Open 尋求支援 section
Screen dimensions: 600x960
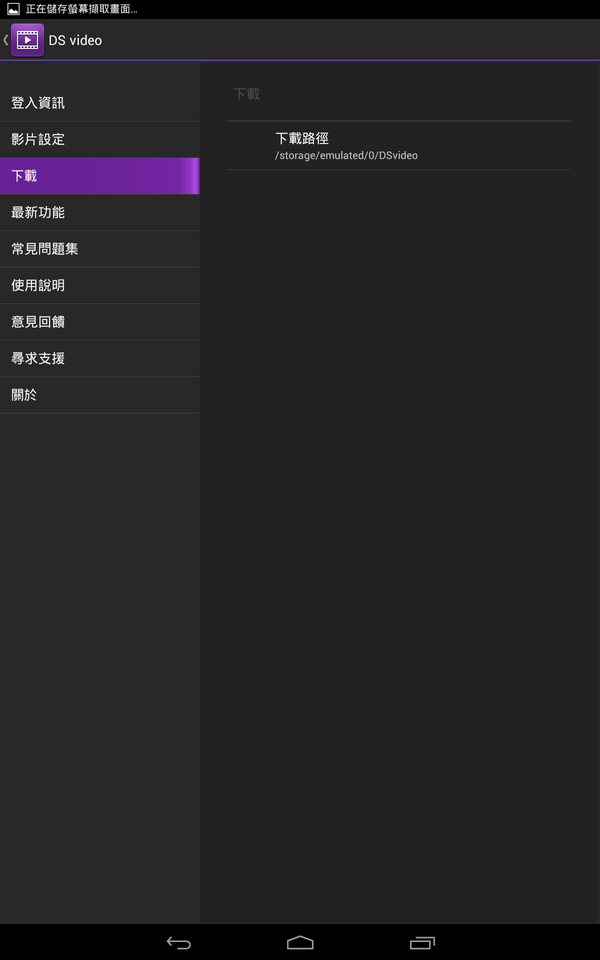pos(100,359)
